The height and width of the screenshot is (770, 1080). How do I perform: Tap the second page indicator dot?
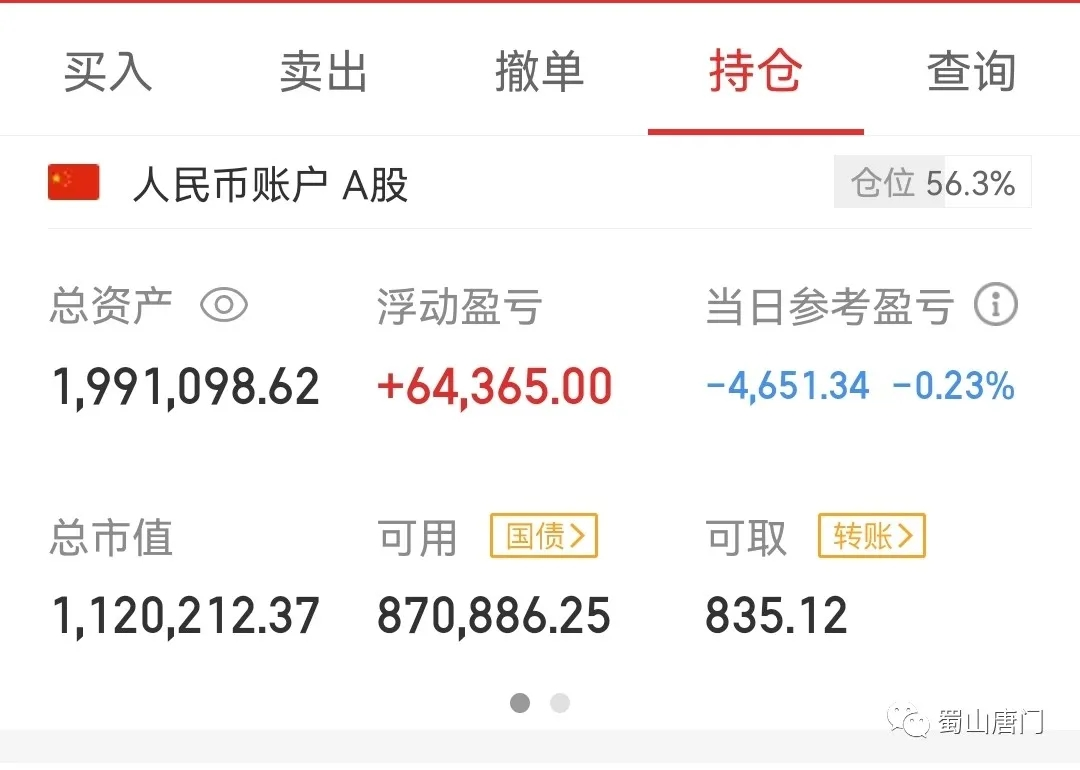click(x=560, y=703)
